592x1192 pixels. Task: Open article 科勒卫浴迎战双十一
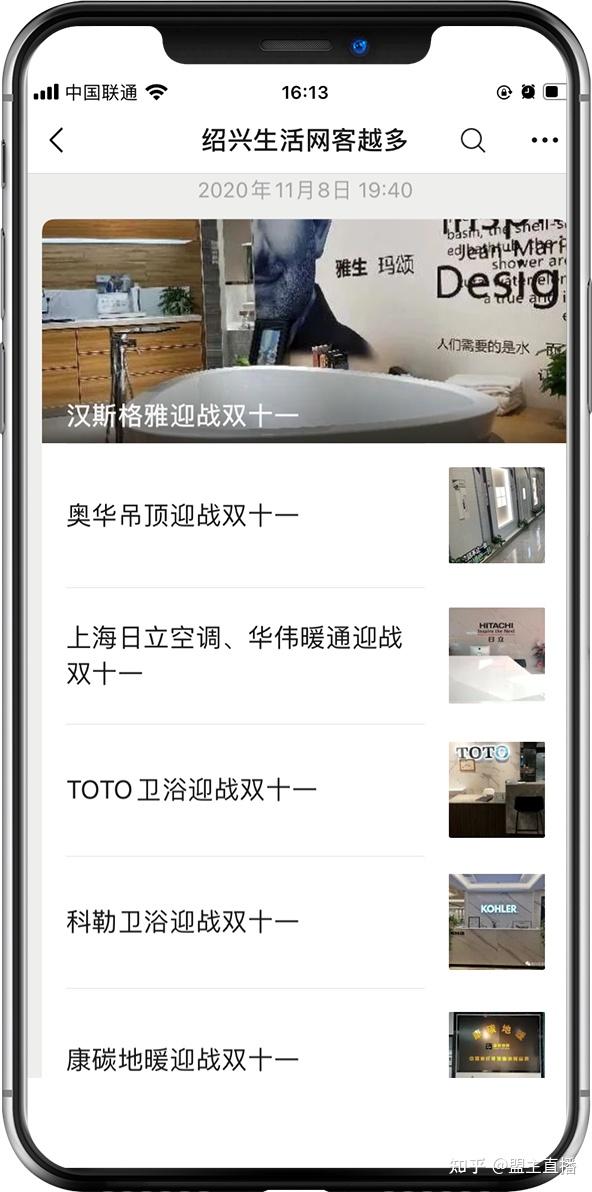click(x=304, y=921)
